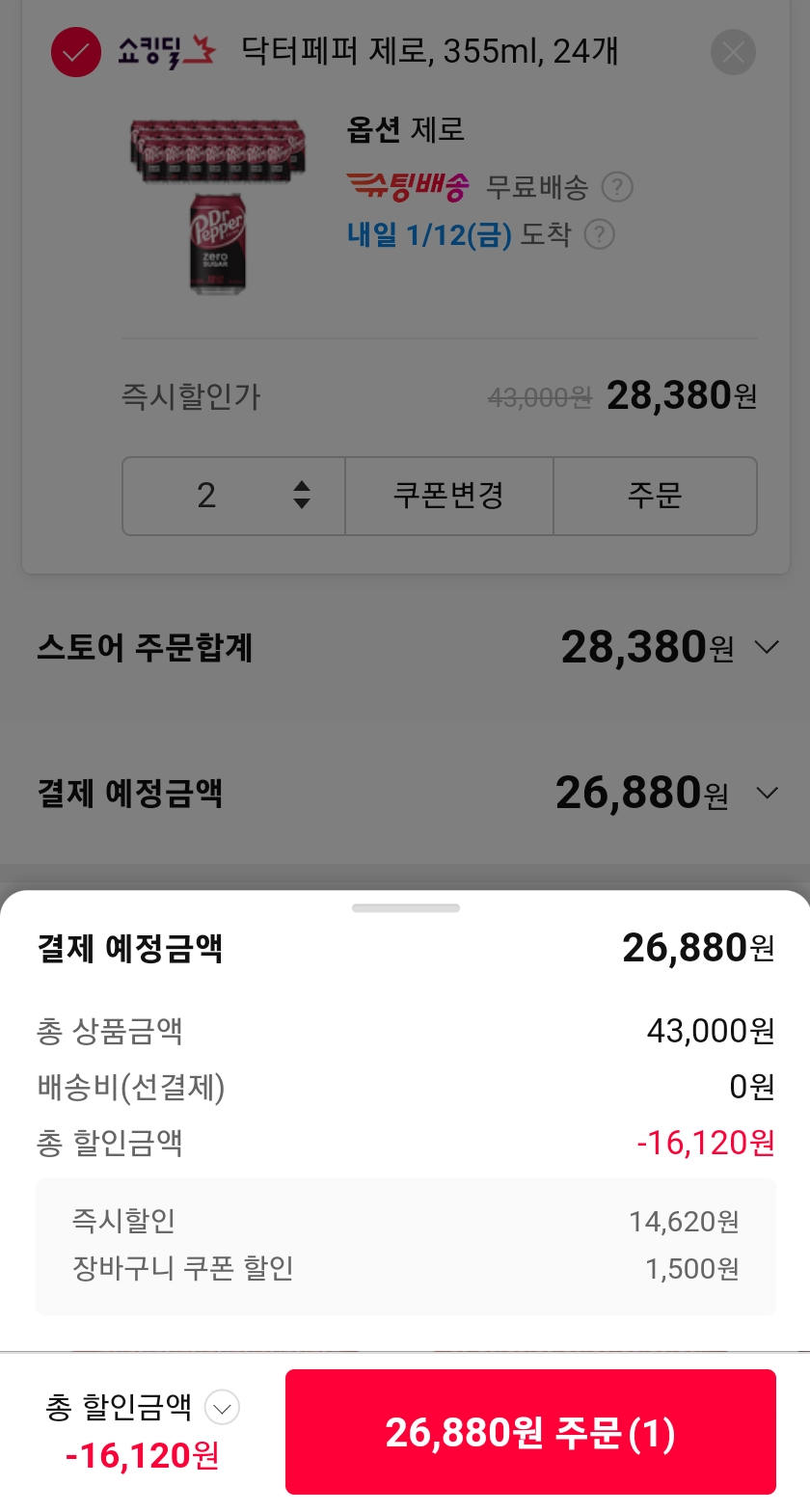810x1512 pixels.
Task: Open the 무료배송 help icon
Action: 617,186
